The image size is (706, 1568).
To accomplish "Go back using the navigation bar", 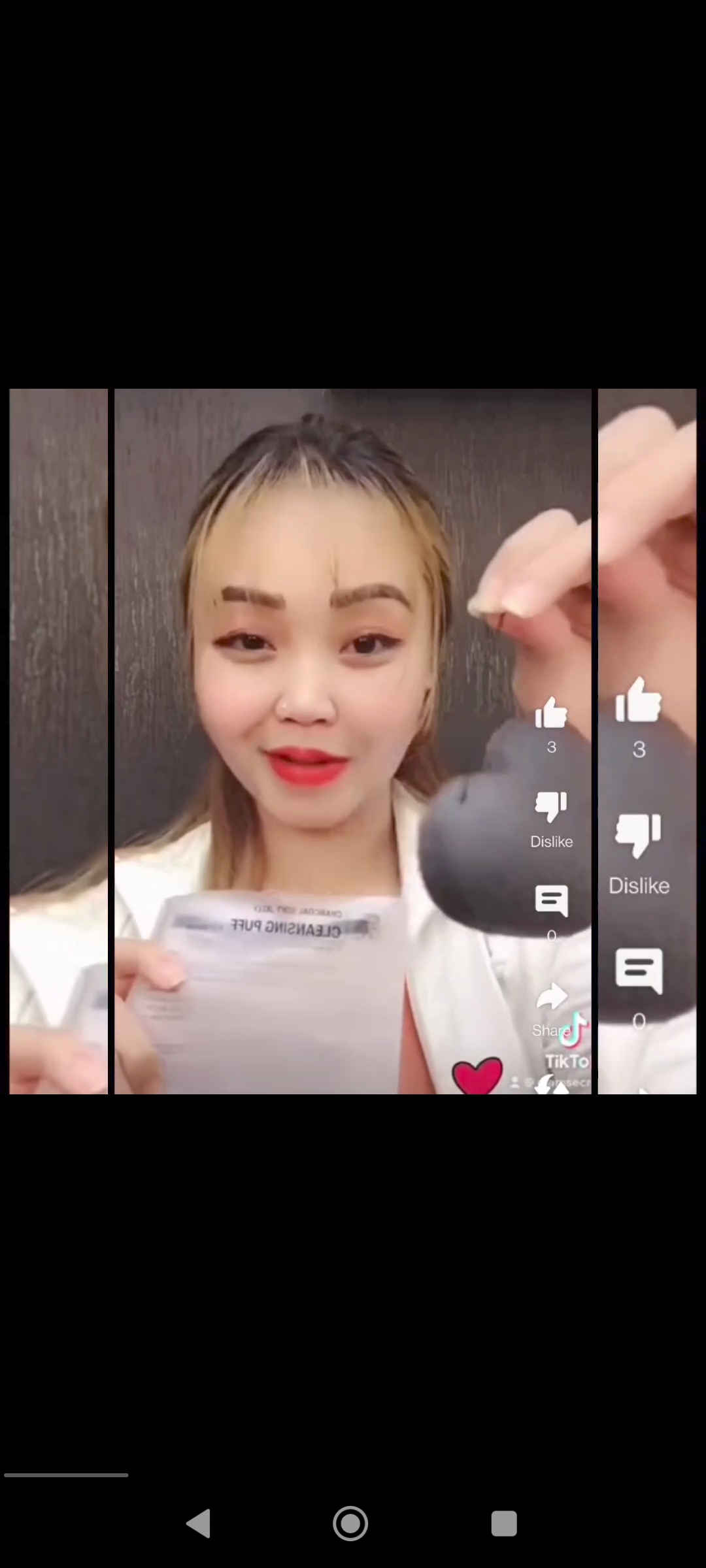I will click(x=199, y=1524).
